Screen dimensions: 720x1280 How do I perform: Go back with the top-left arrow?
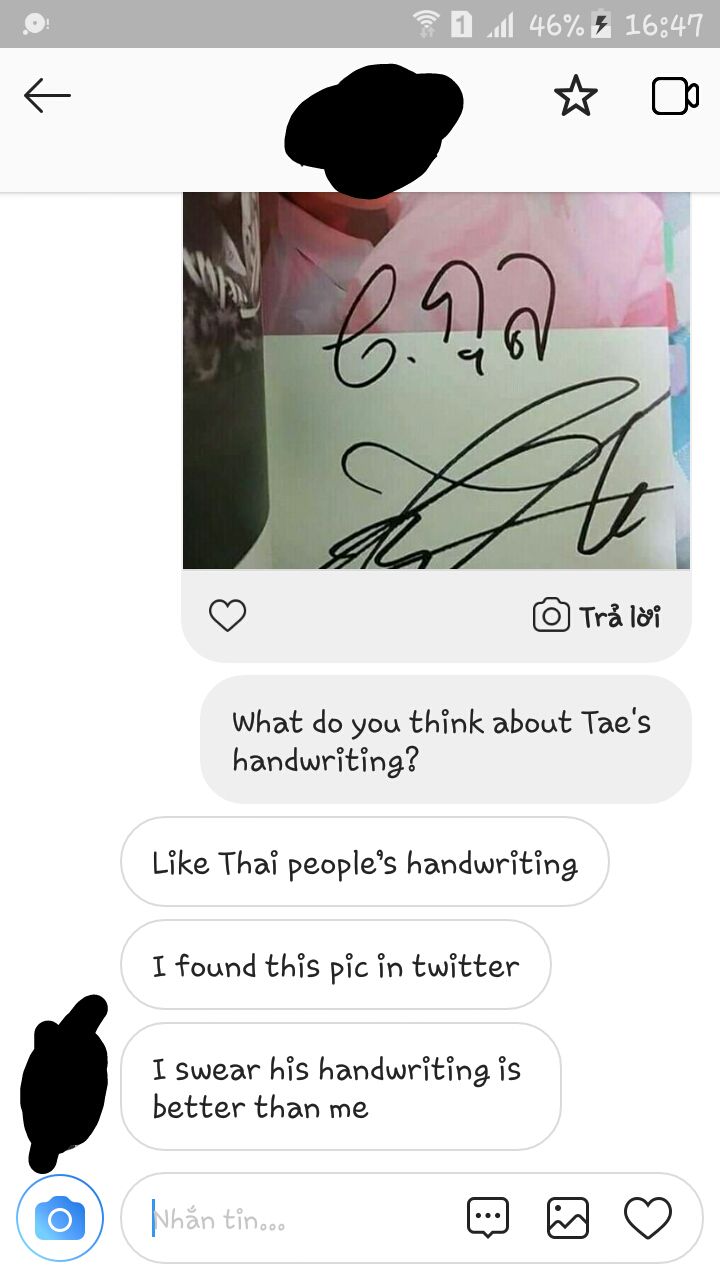pos(47,96)
